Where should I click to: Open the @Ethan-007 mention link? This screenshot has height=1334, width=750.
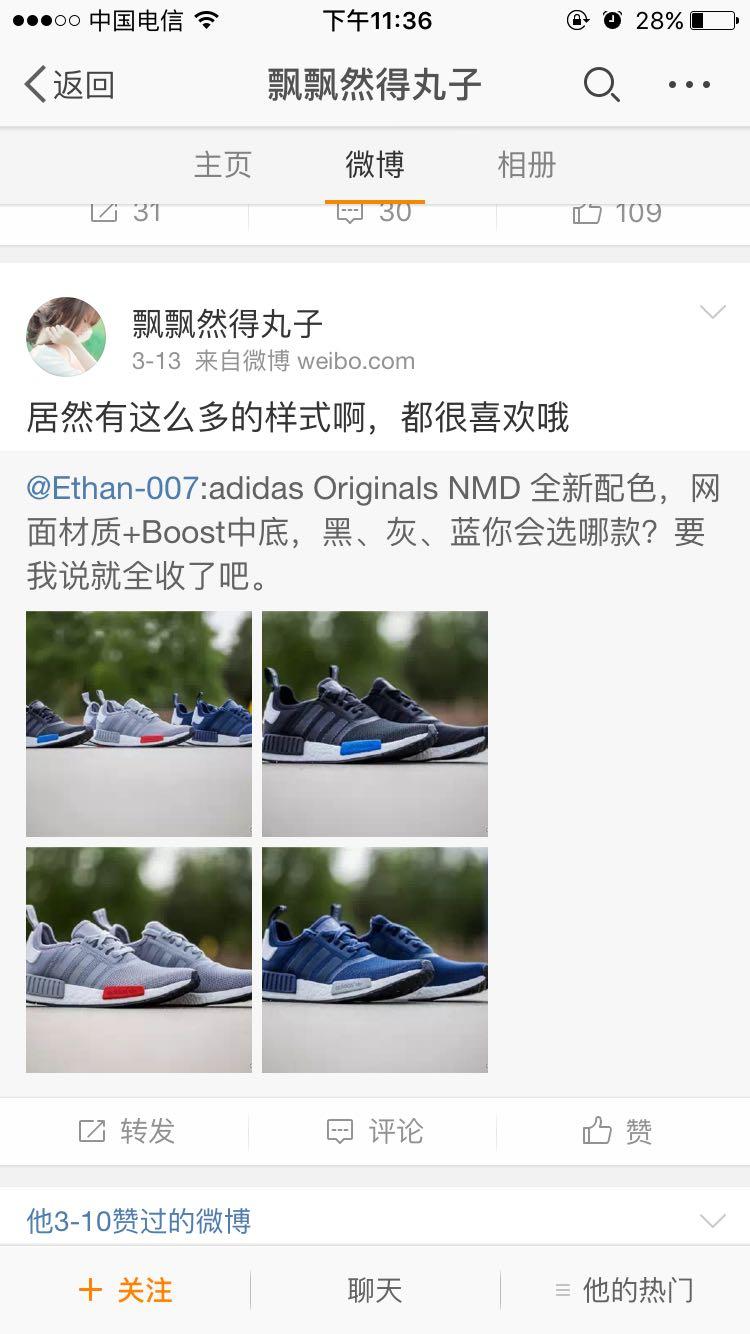click(112, 489)
